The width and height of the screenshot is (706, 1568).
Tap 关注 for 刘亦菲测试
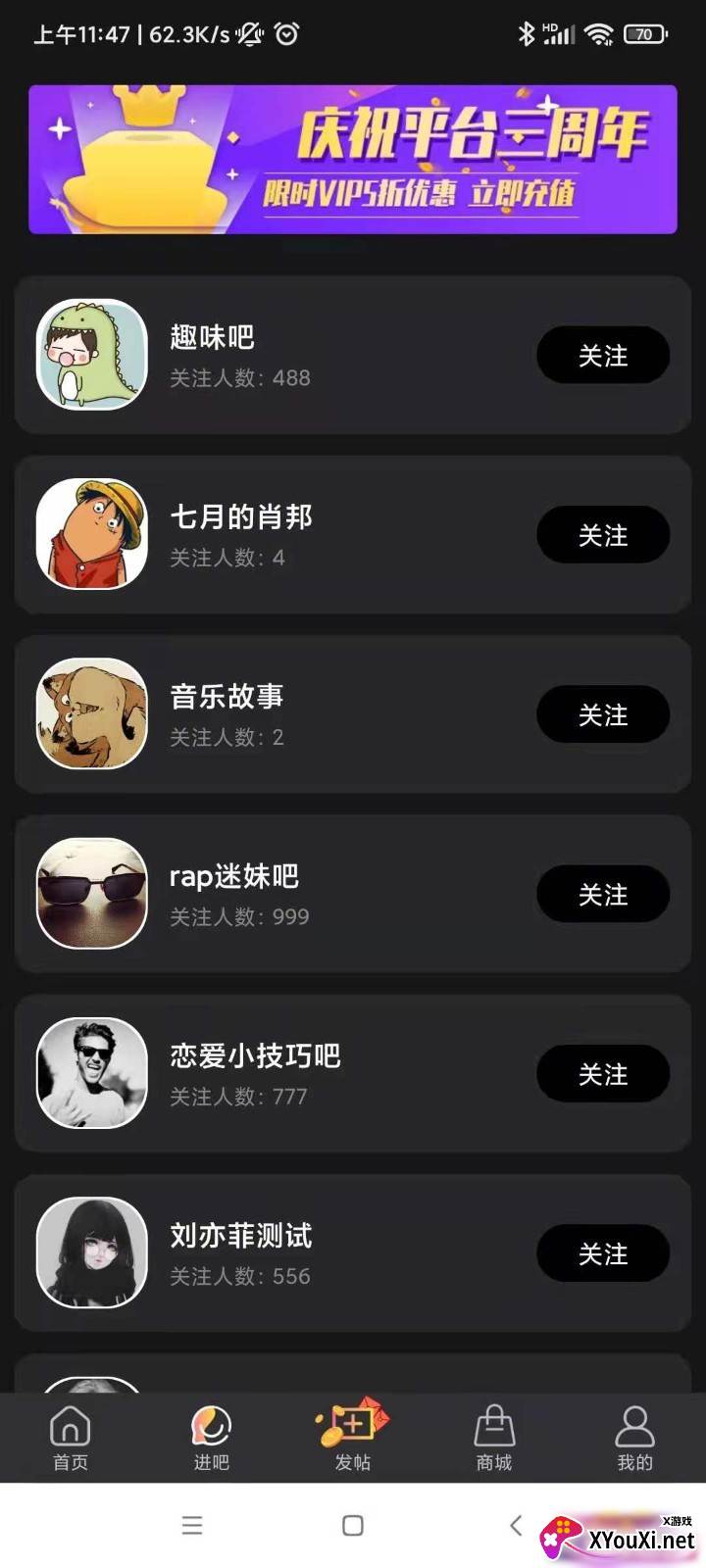[x=602, y=1252]
